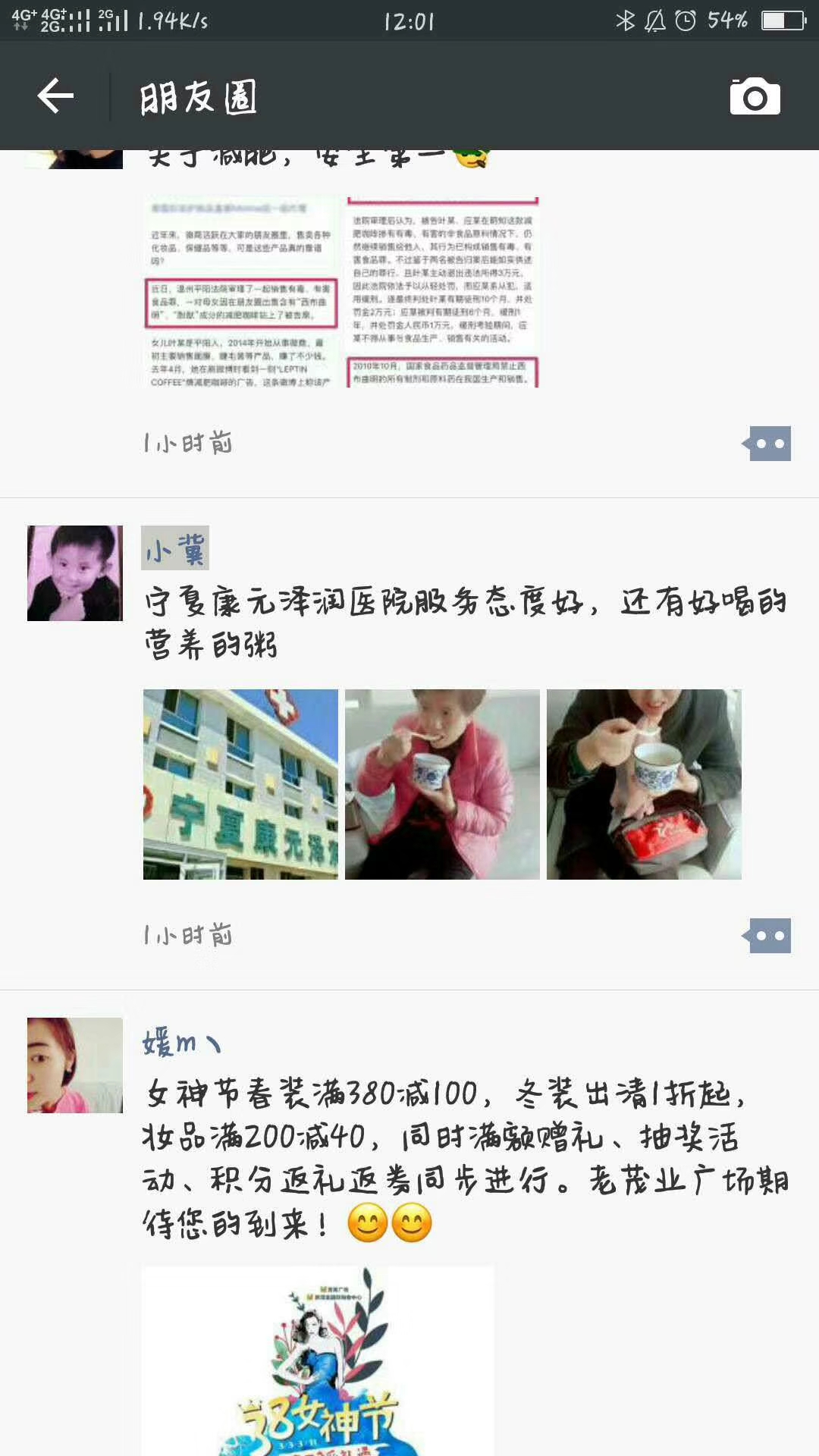This screenshot has width=819, height=1456.
Task: Open the camera to post a moment
Action: [x=755, y=97]
